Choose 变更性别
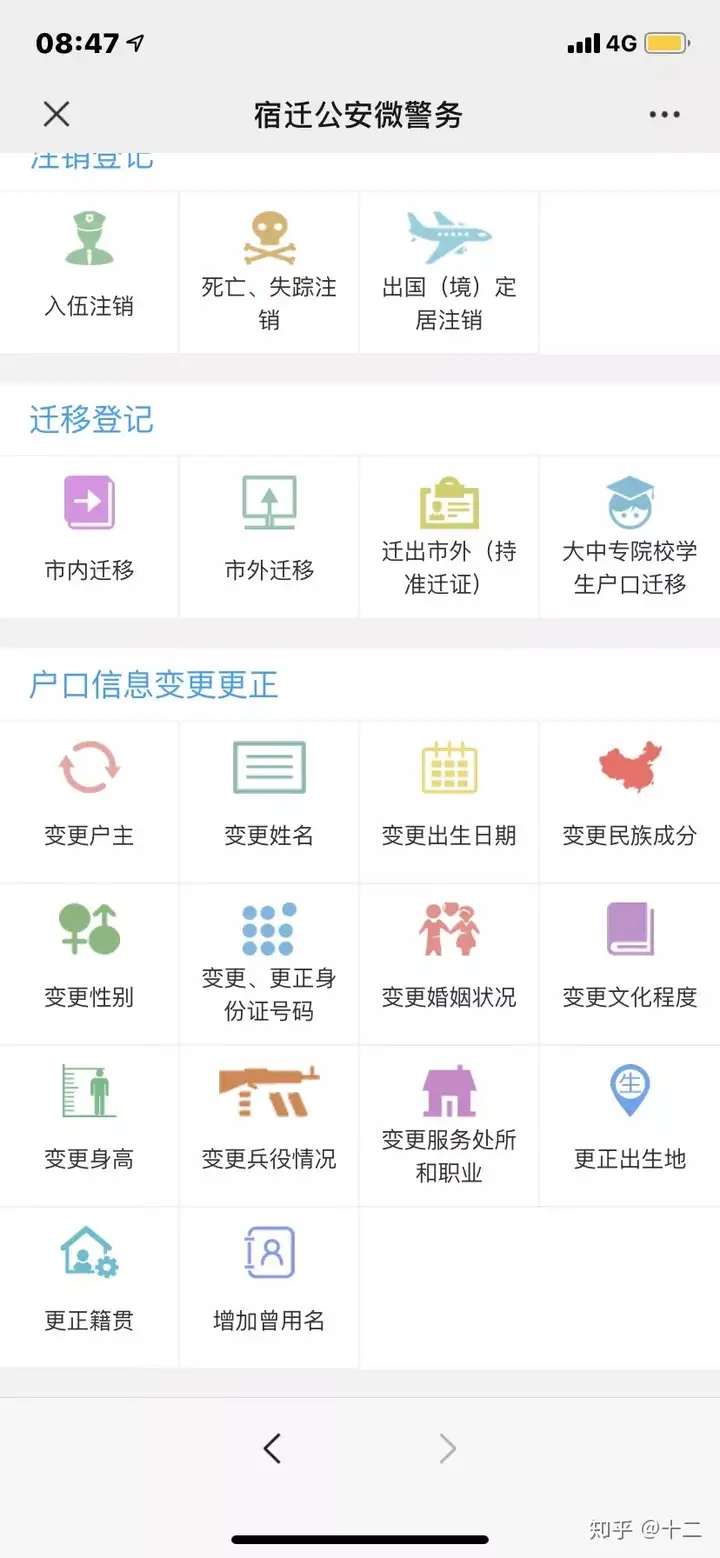The width and height of the screenshot is (720, 1558). (89, 962)
